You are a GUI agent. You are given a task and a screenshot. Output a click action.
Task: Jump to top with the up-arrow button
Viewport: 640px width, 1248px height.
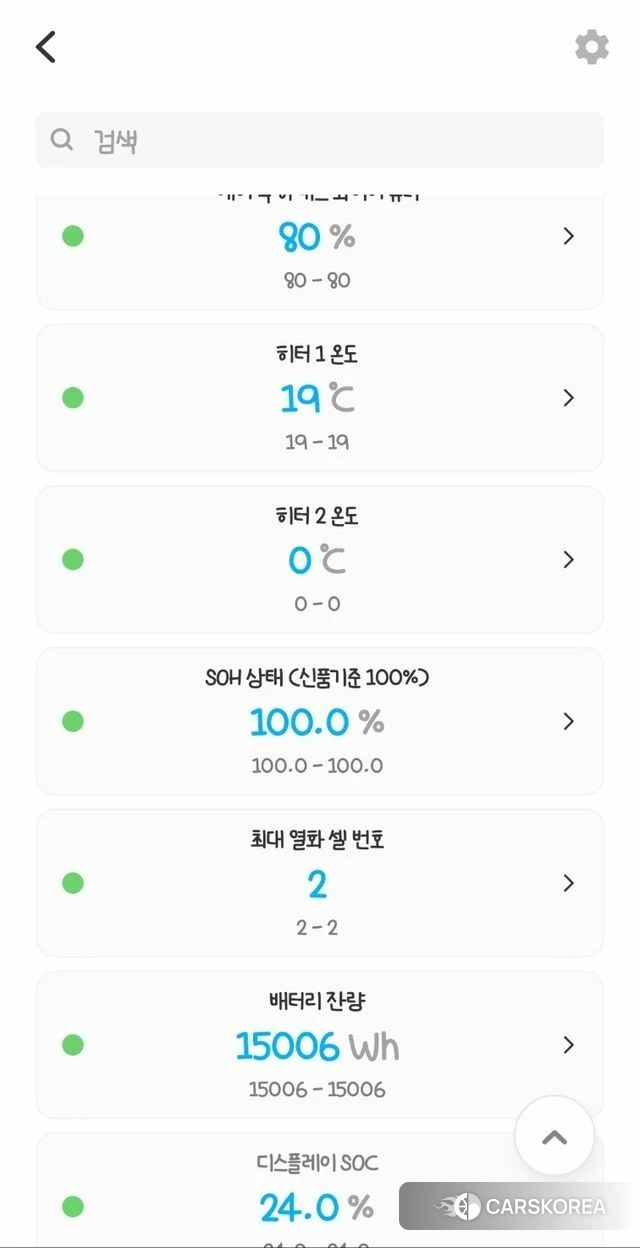pos(554,1136)
